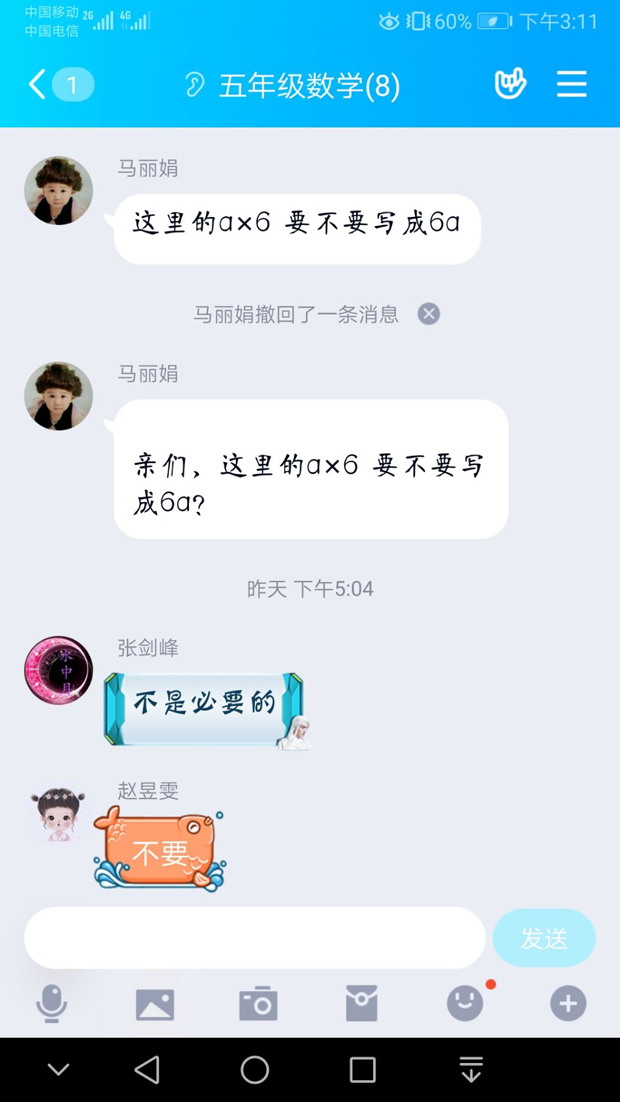Open the picture gallery icon

[x=155, y=1004]
